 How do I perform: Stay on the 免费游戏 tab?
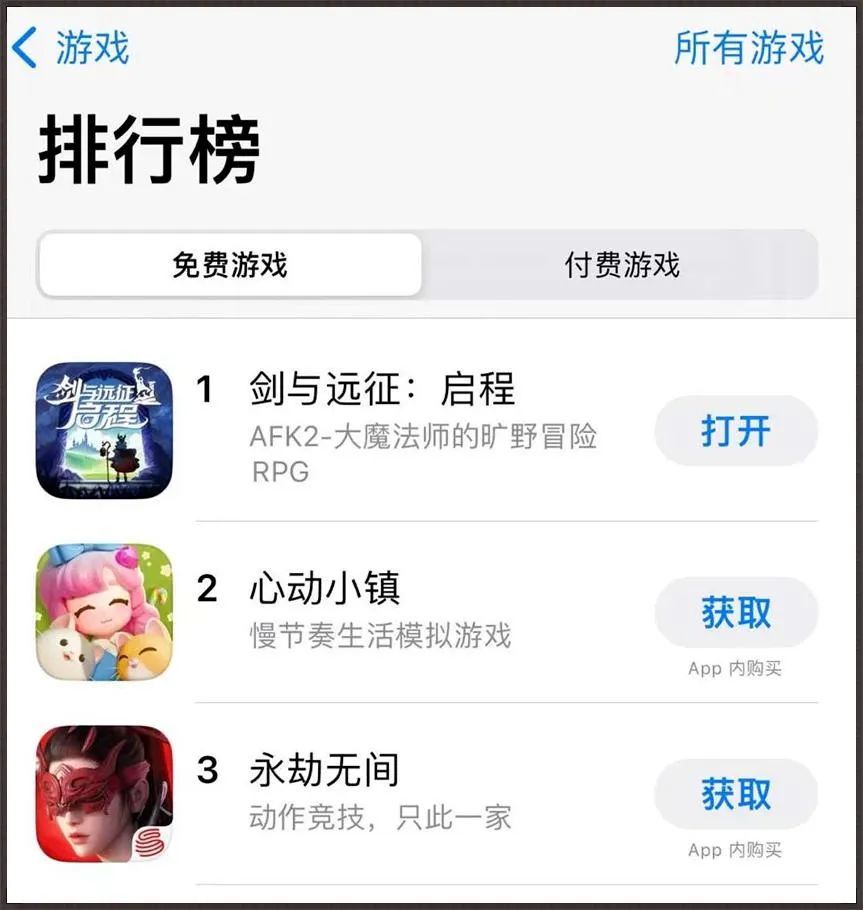pos(228,265)
